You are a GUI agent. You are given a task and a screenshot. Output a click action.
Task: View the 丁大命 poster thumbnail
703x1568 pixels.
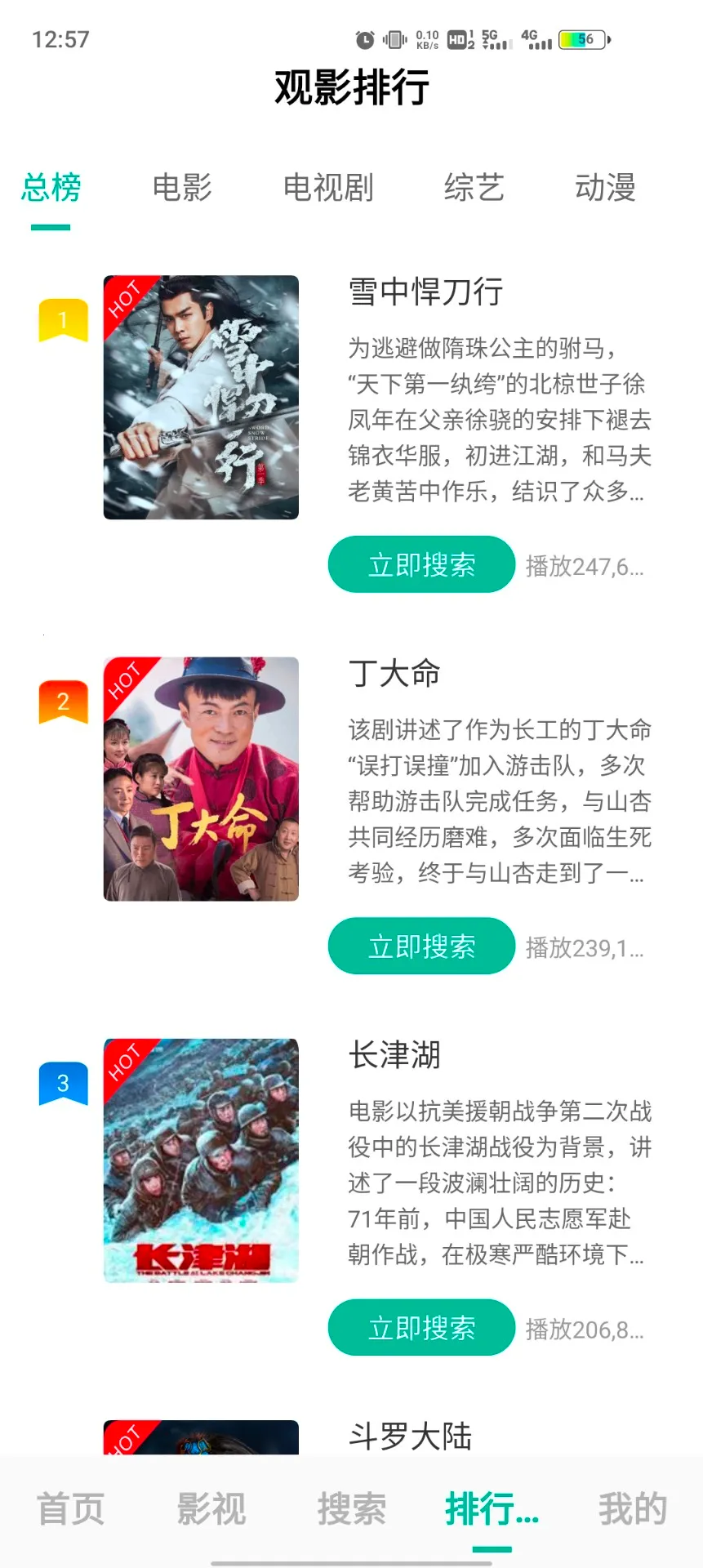click(x=201, y=779)
